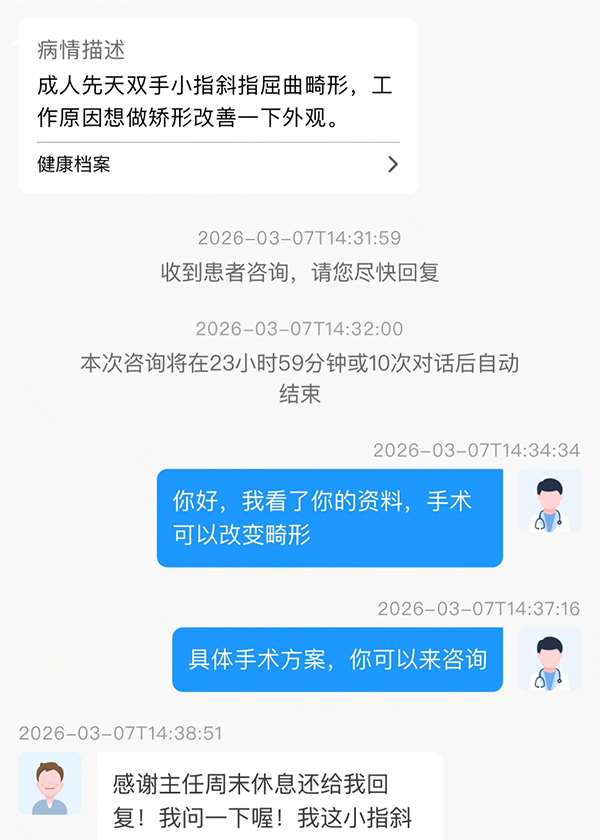Open the patient avatar beside the 感谢主任 message
The height and width of the screenshot is (840, 600).
click(x=50, y=784)
